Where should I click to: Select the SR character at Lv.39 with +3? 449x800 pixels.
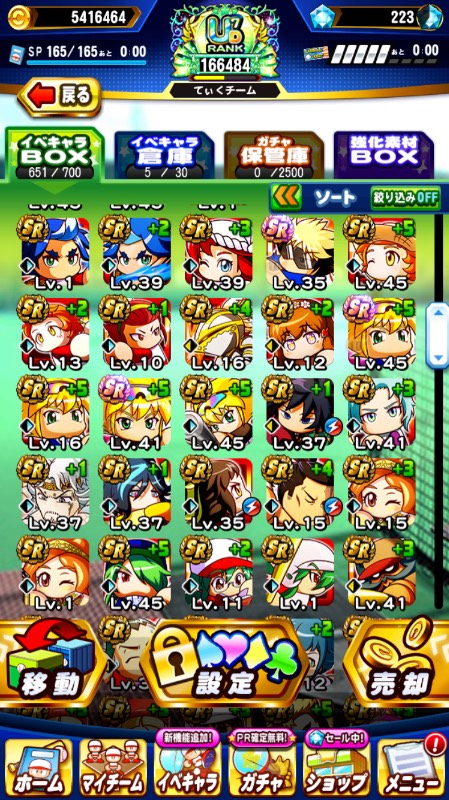[218, 253]
